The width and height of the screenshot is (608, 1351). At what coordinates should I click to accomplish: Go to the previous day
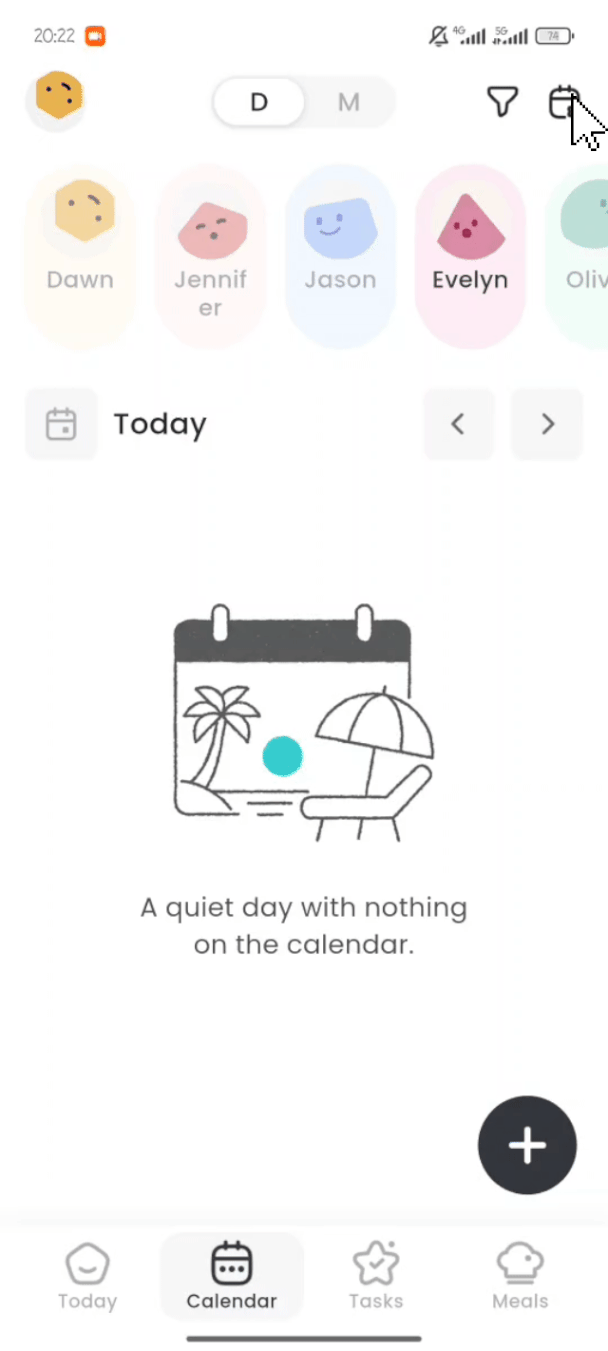pos(458,424)
